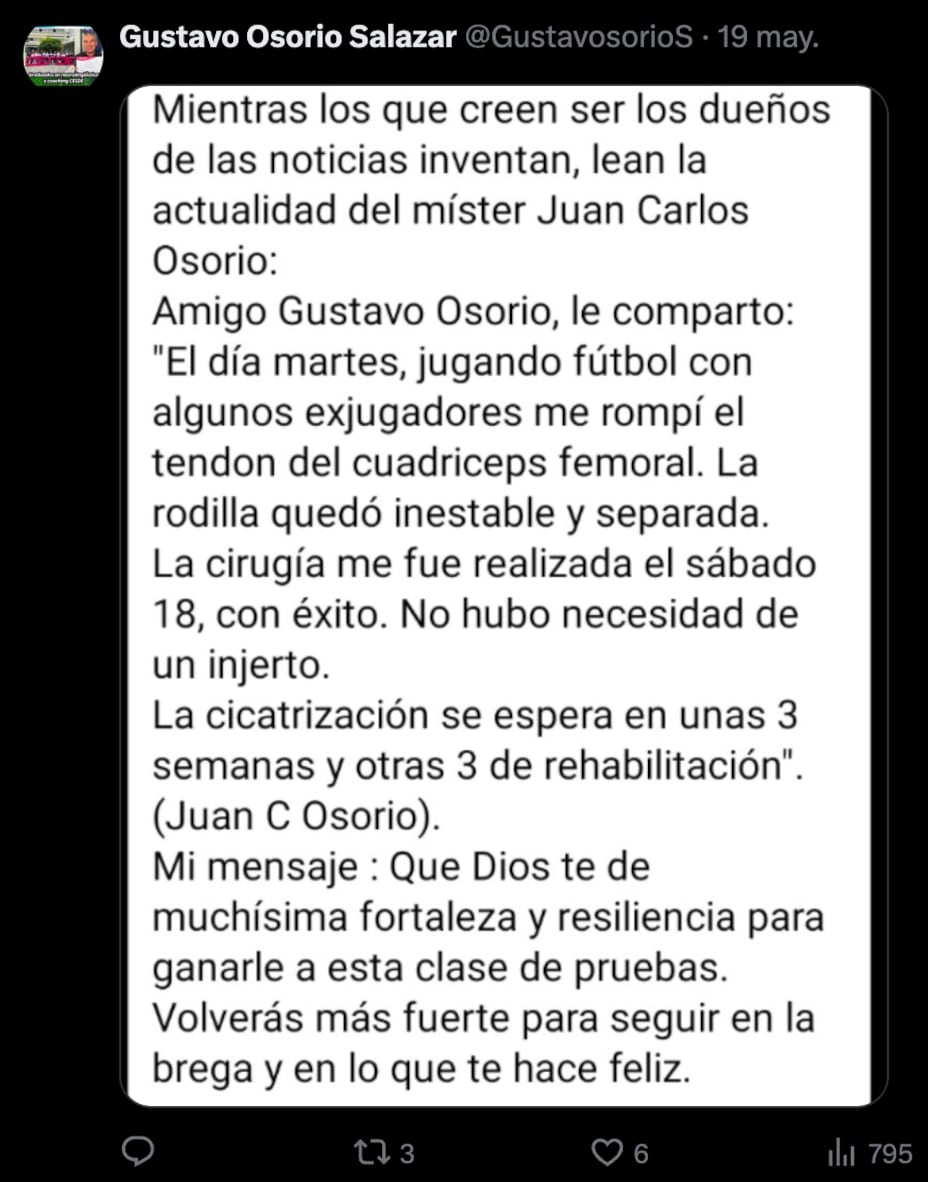Viewport: 928px width, 1182px height.
Task: Open Gustavo Osorio Salazar's profile picture
Action: pyautogui.click(x=63, y=57)
